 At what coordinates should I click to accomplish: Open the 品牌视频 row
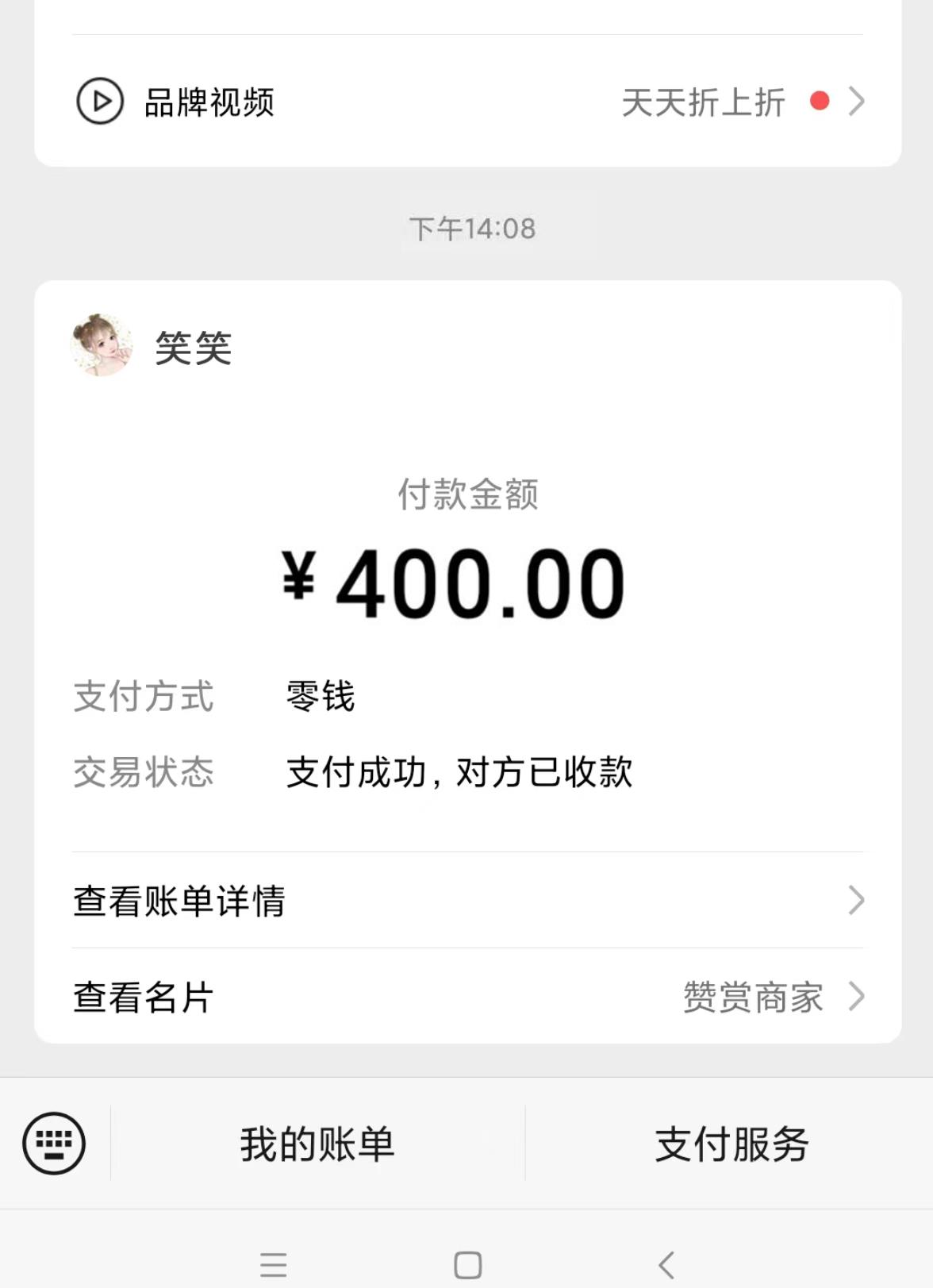pyautogui.click(x=467, y=102)
